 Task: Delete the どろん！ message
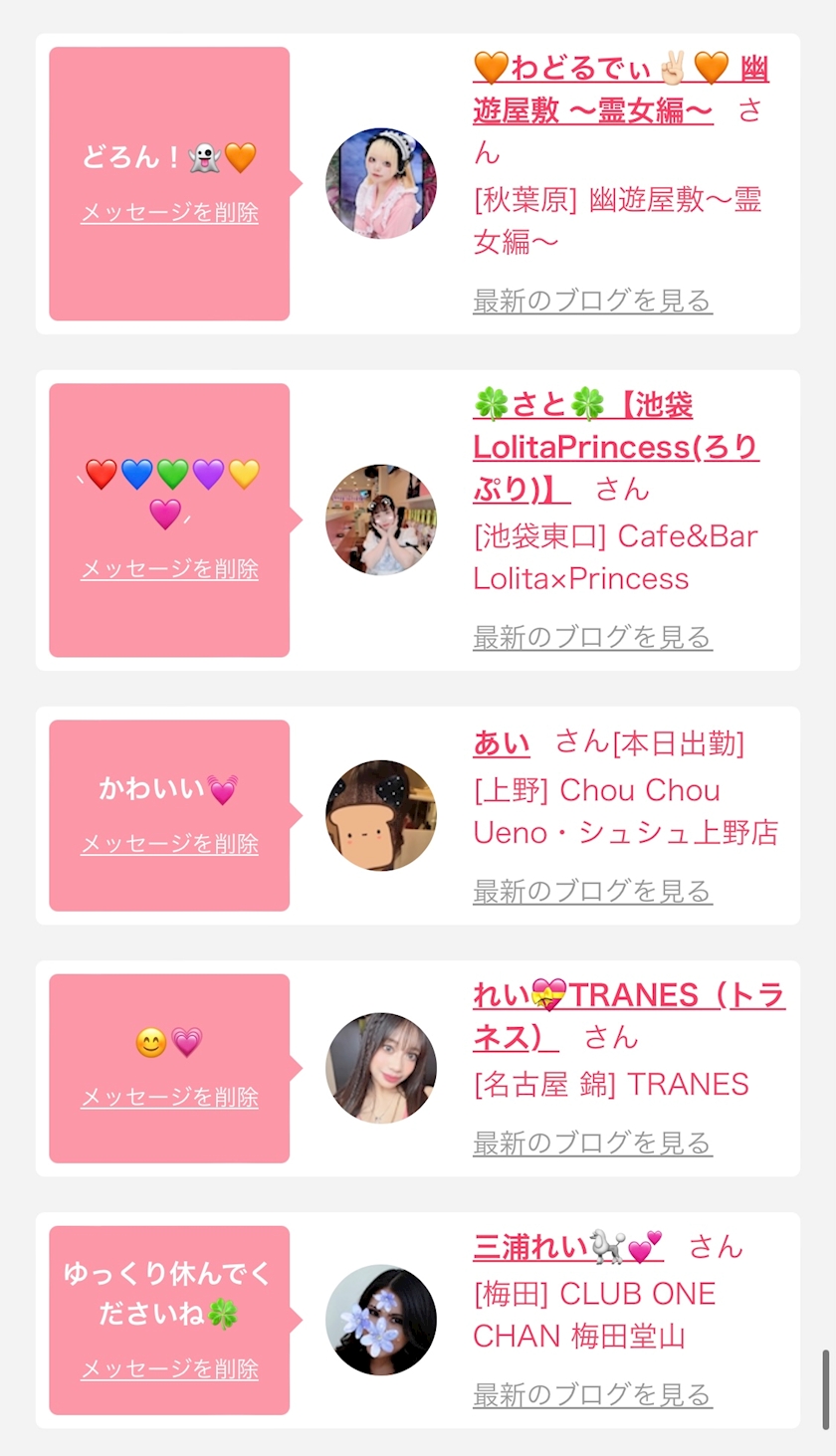[x=169, y=213]
